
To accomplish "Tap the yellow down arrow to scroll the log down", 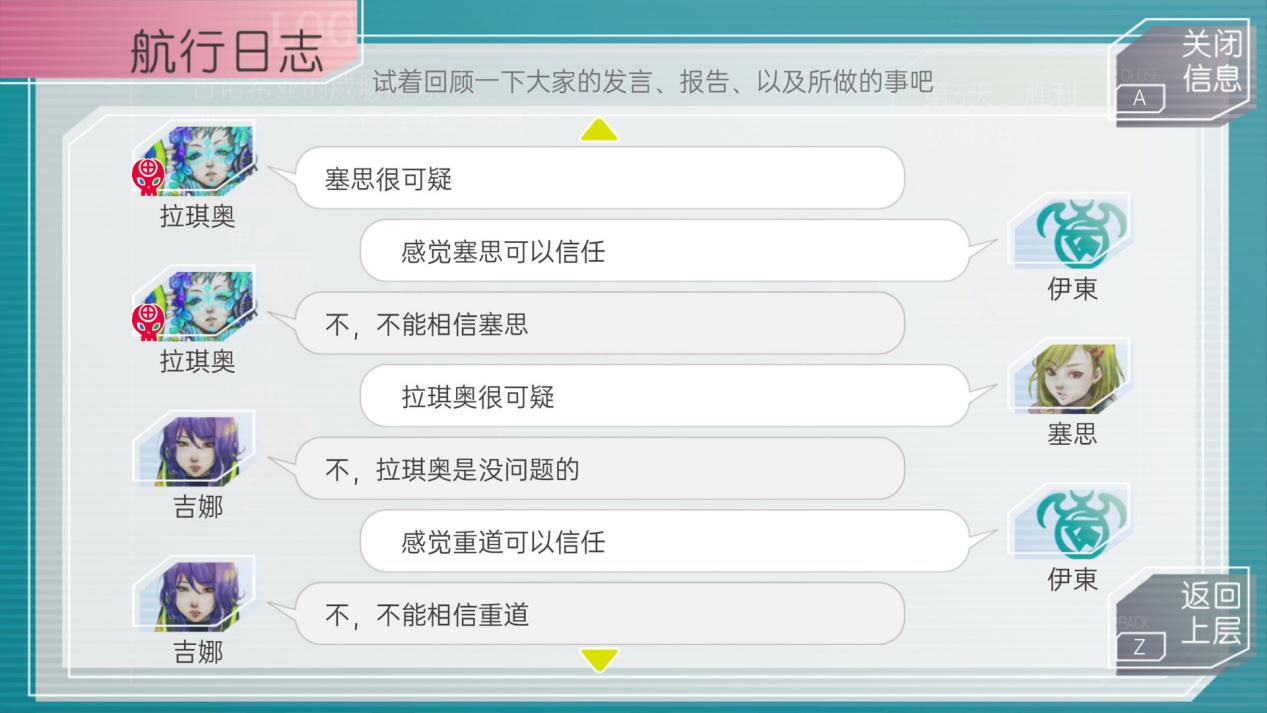I will [599, 659].
